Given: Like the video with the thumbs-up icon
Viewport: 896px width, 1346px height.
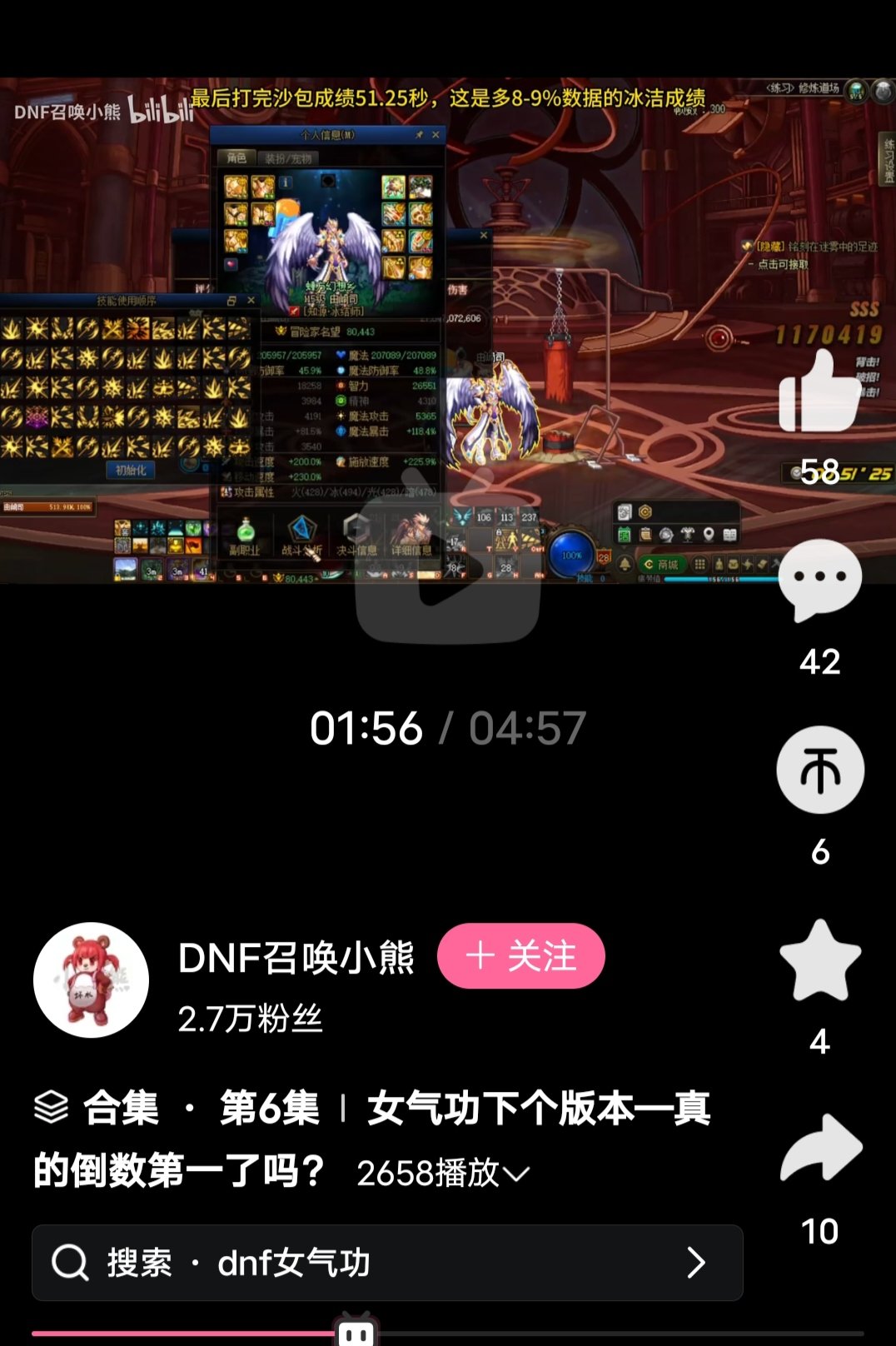Looking at the screenshot, I should 820,390.
